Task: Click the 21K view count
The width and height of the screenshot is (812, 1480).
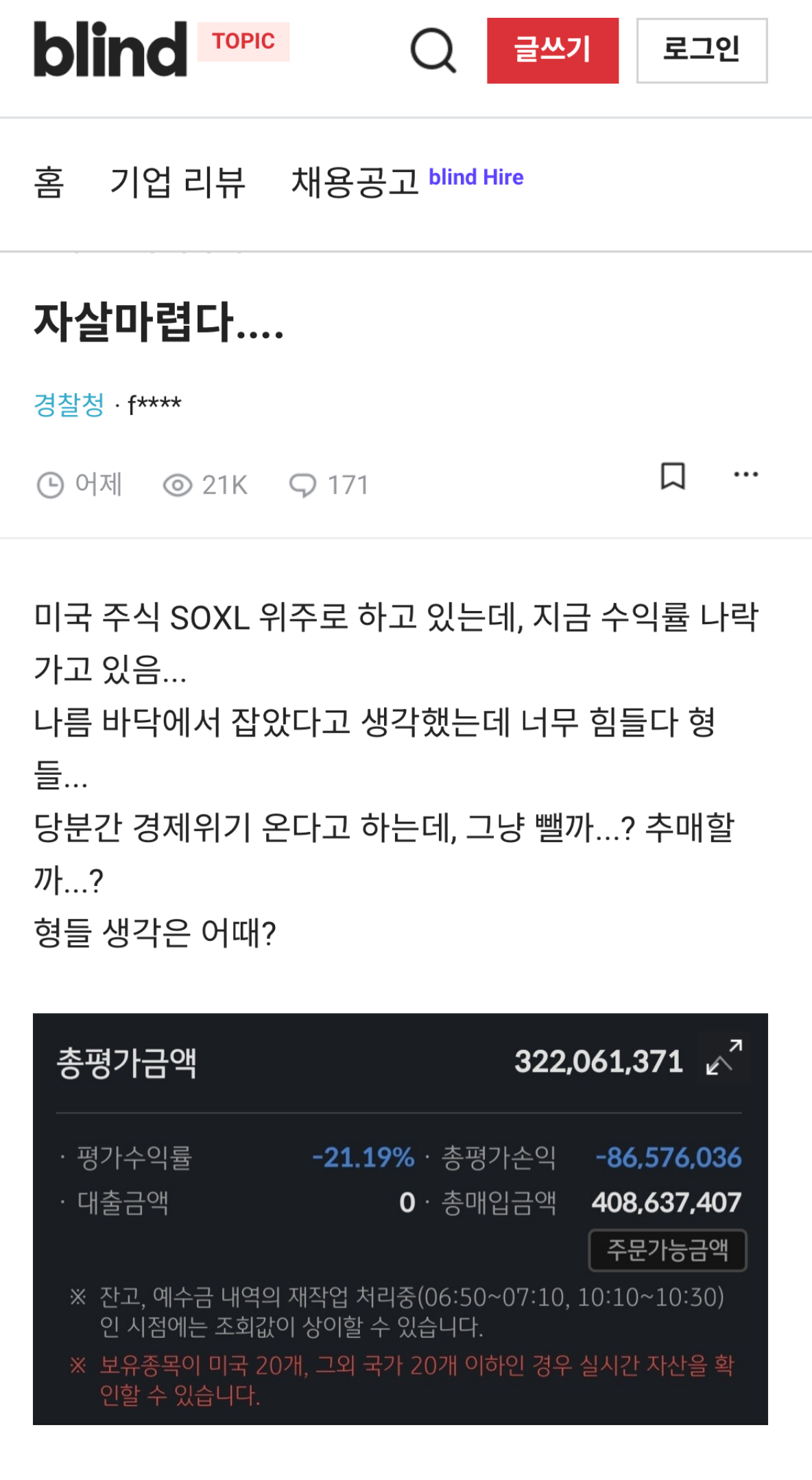Action: [x=225, y=485]
